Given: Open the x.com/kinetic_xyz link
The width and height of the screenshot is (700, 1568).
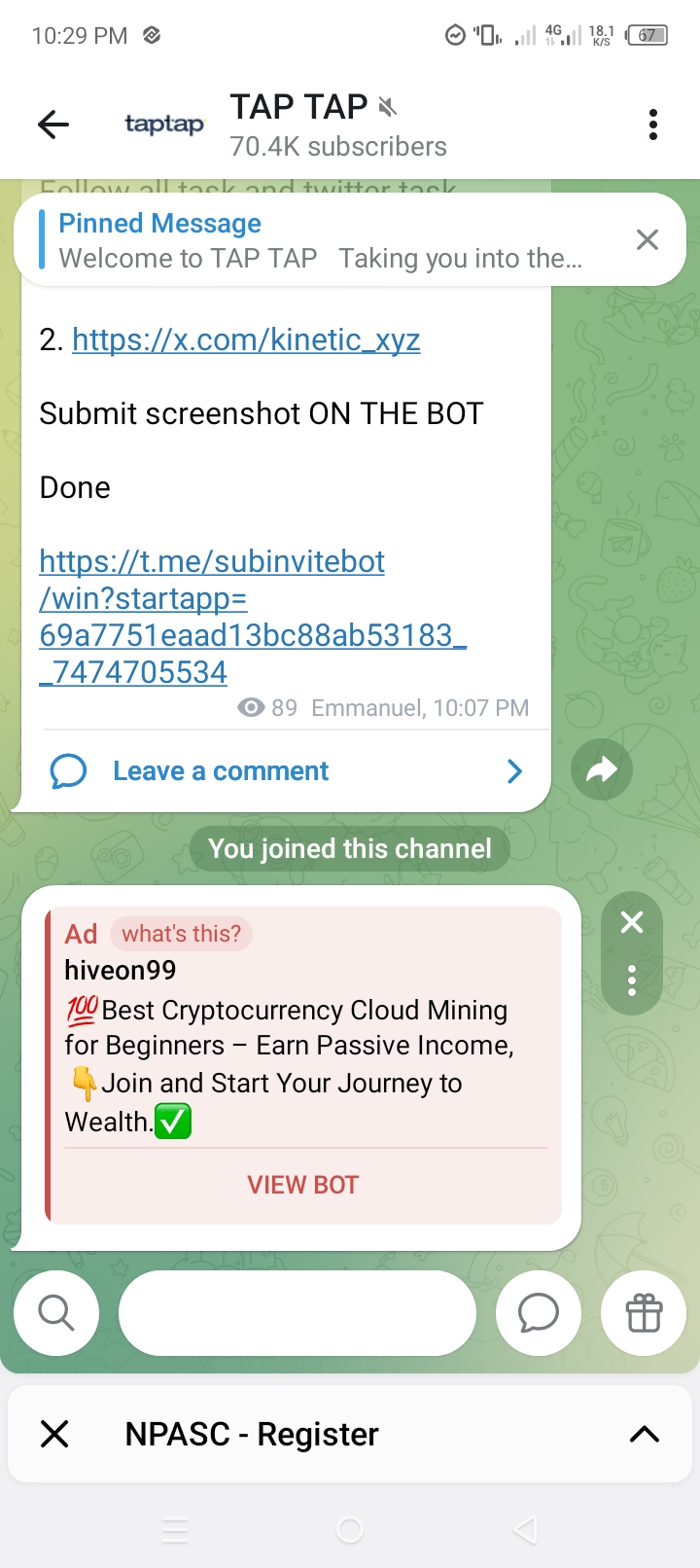Looking at the screenshot, I should pos(246,339).
